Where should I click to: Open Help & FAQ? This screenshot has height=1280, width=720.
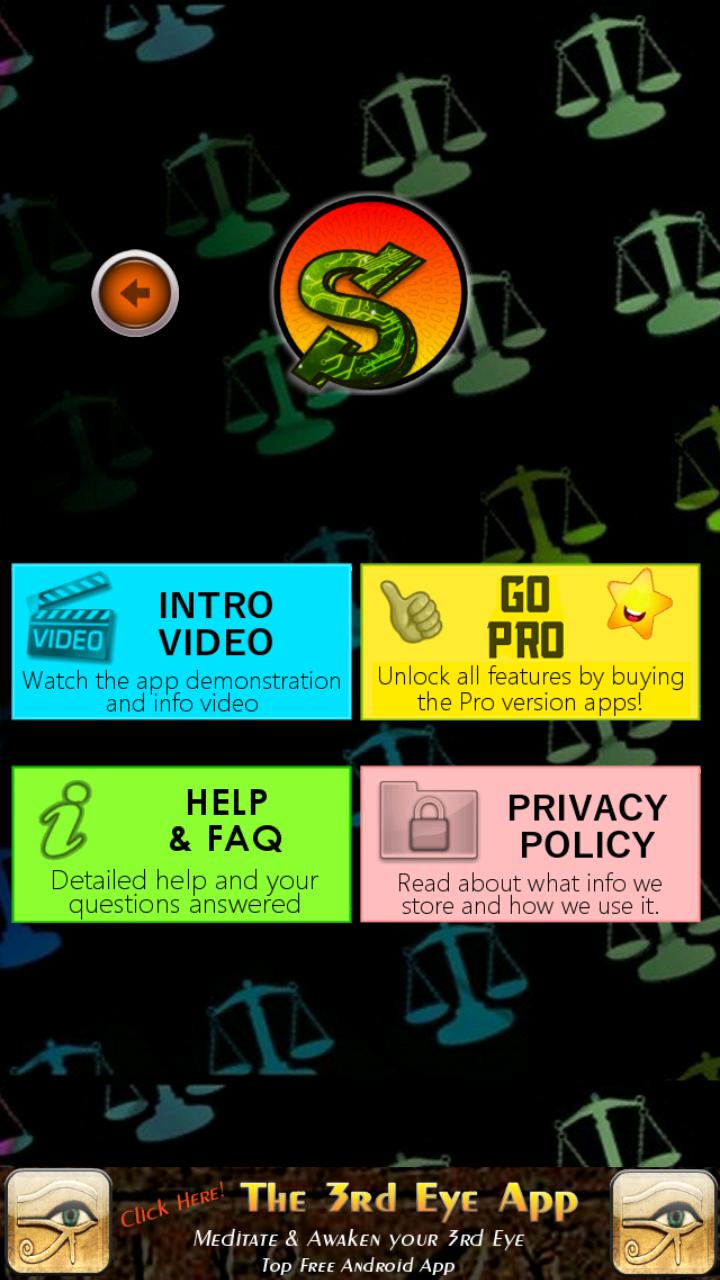coord(181,844)
